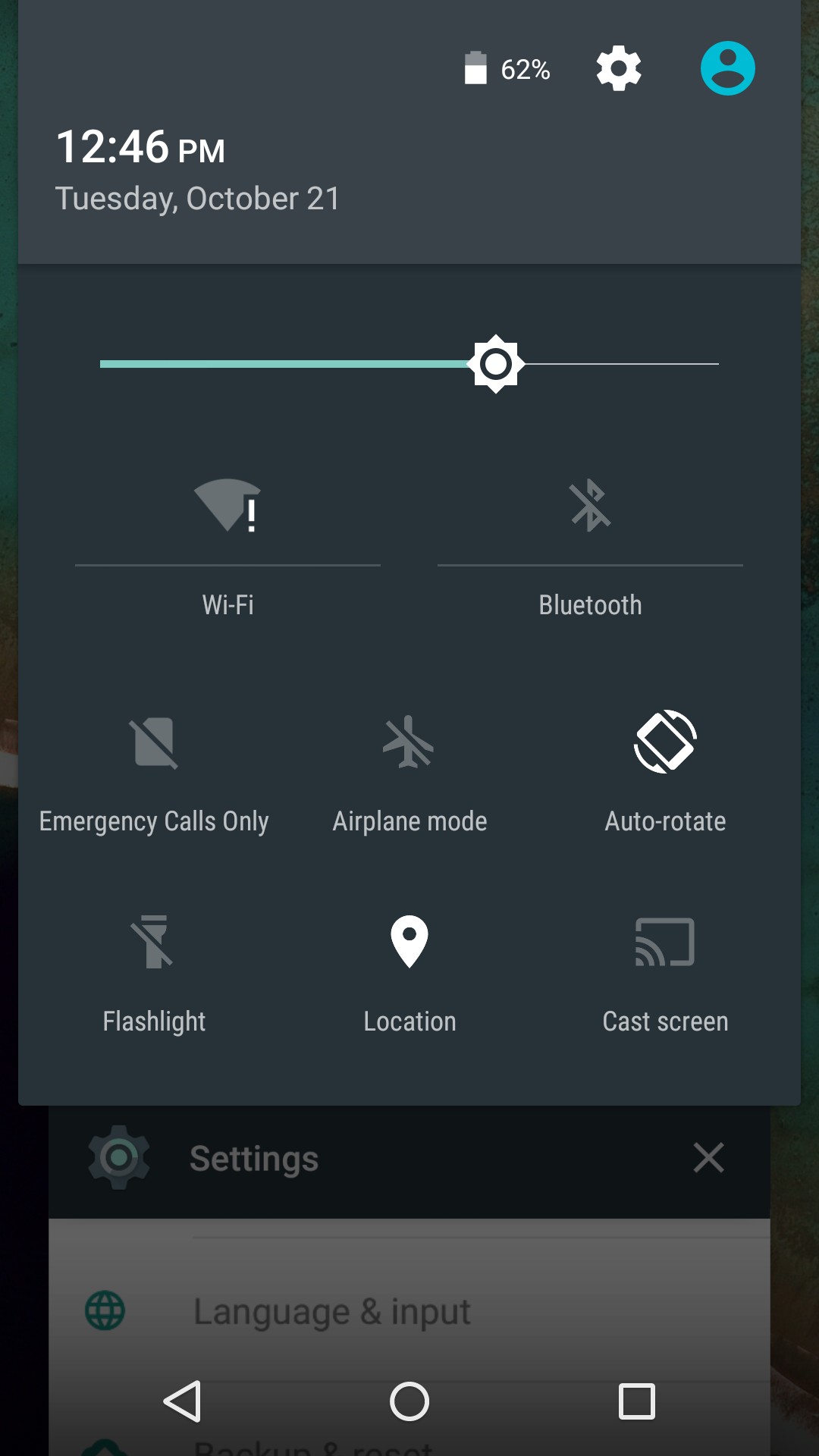Open the Wi-Fi label details
Screen dimensions: 819x1456
(x=227, y=605)
